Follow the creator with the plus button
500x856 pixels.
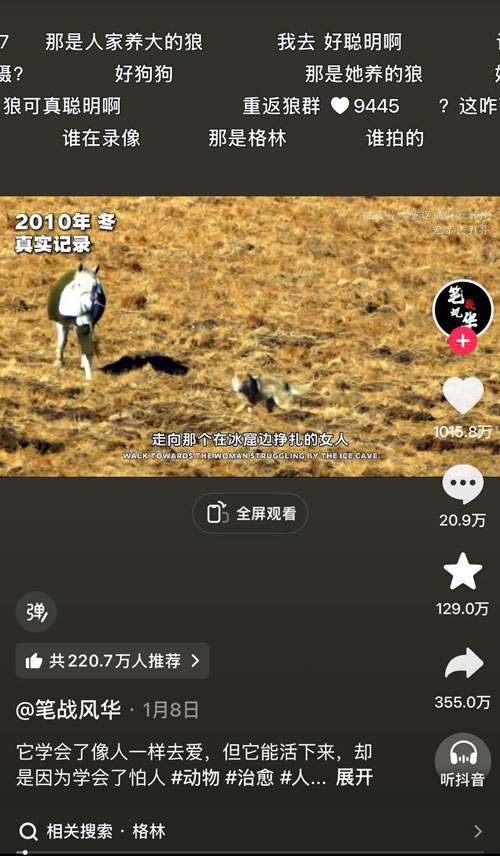coord(463,342)
